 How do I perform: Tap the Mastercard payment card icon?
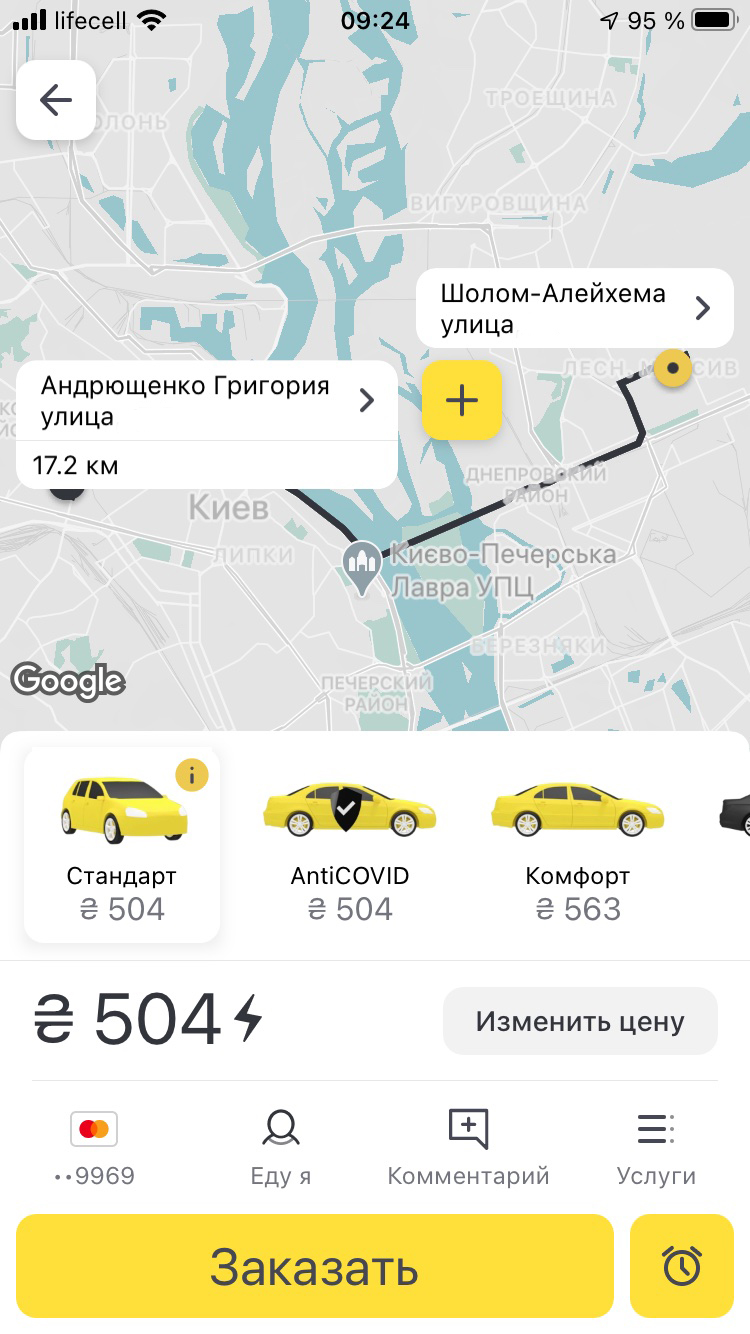coord(94,1128)
